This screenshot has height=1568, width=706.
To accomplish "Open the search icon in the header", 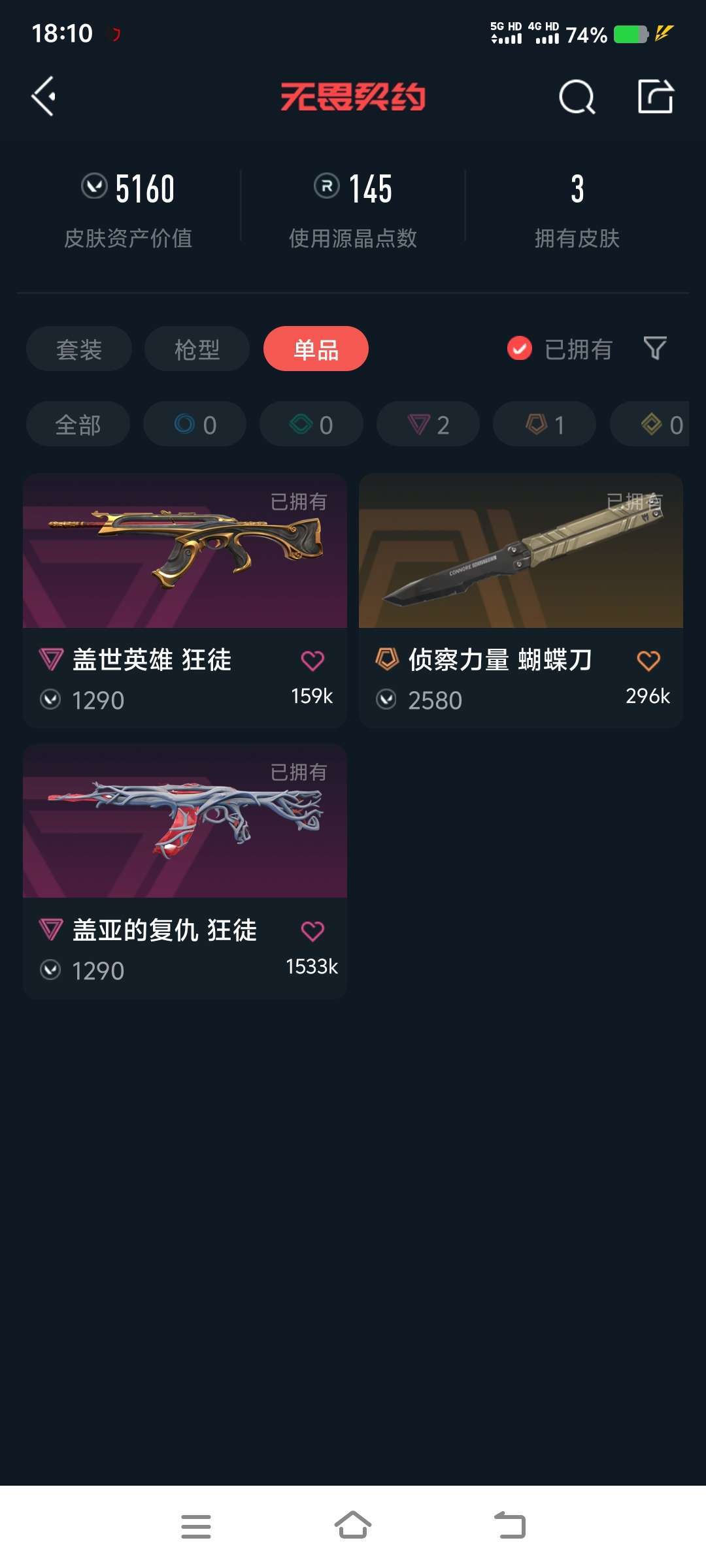I will (x=577, y=97).
